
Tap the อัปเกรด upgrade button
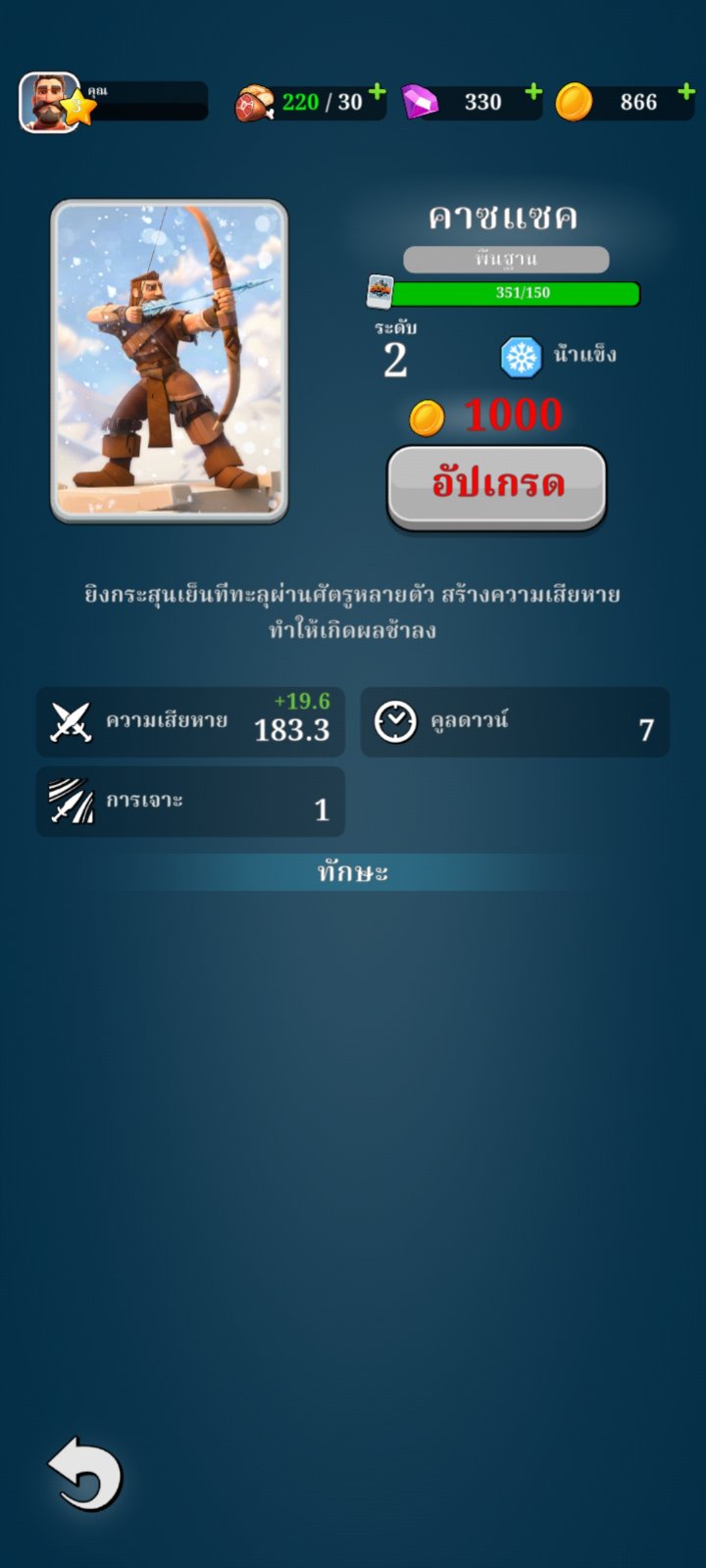click(497, 486)
